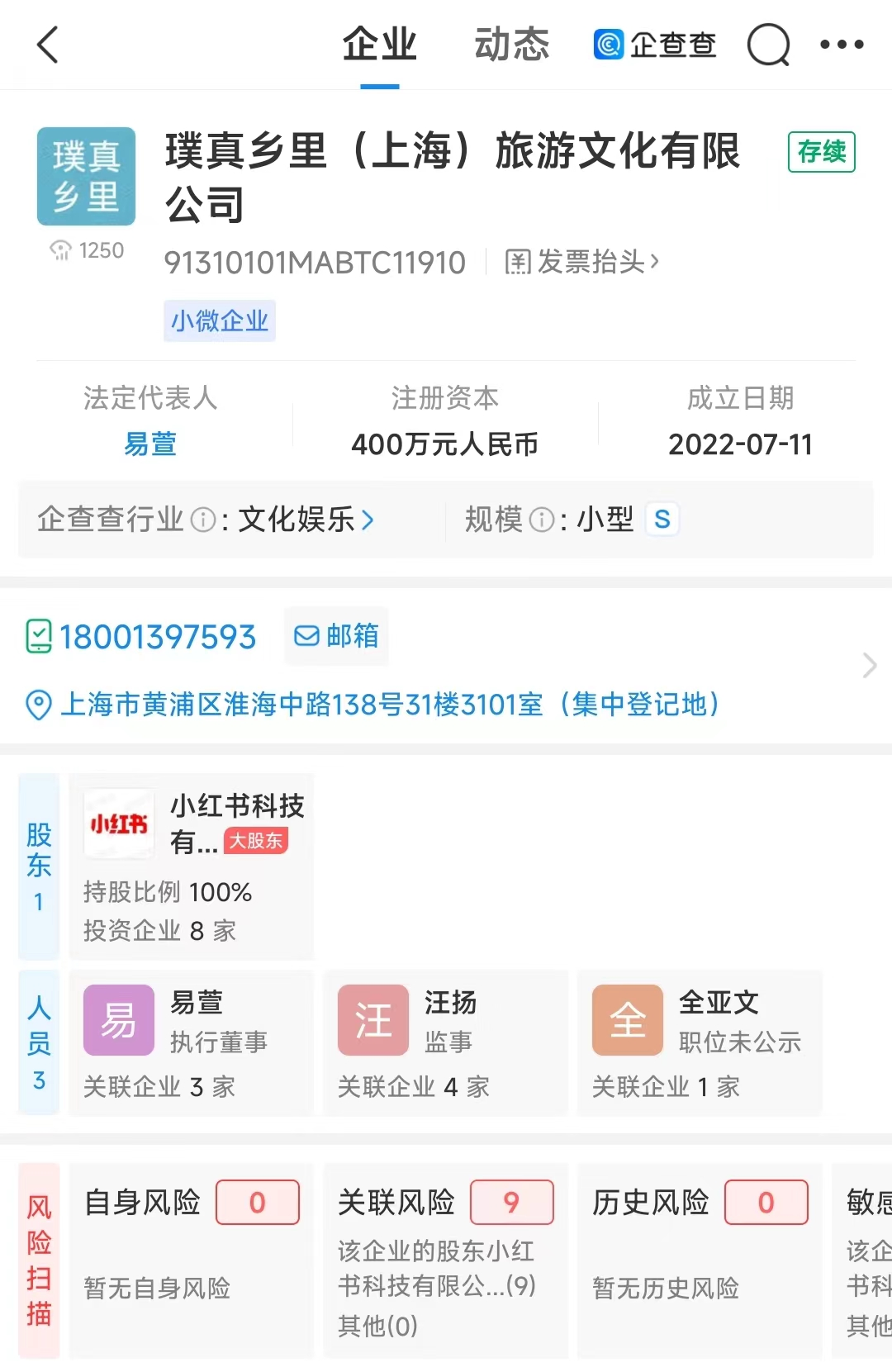892x1372 pixels.
Task: Select the 企业 tab
Action: coord(379,45)
